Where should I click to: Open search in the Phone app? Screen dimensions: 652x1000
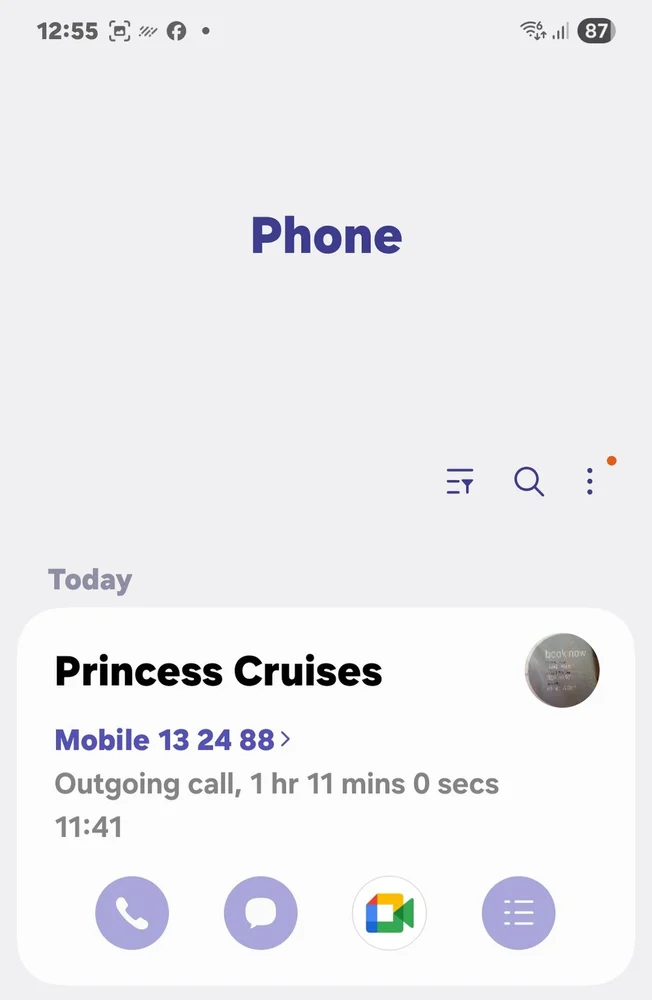point(529,482)
